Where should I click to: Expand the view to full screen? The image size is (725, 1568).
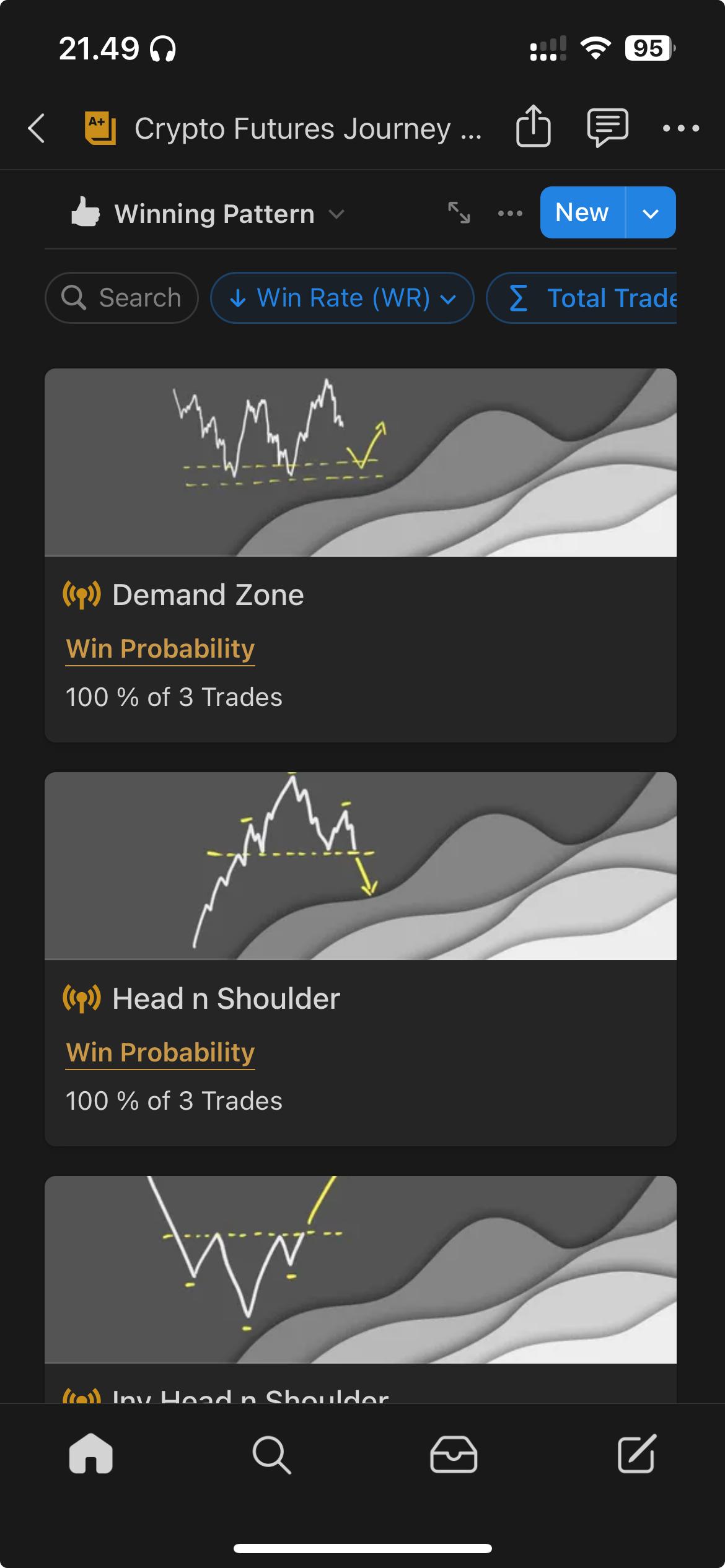pos(459,213)
